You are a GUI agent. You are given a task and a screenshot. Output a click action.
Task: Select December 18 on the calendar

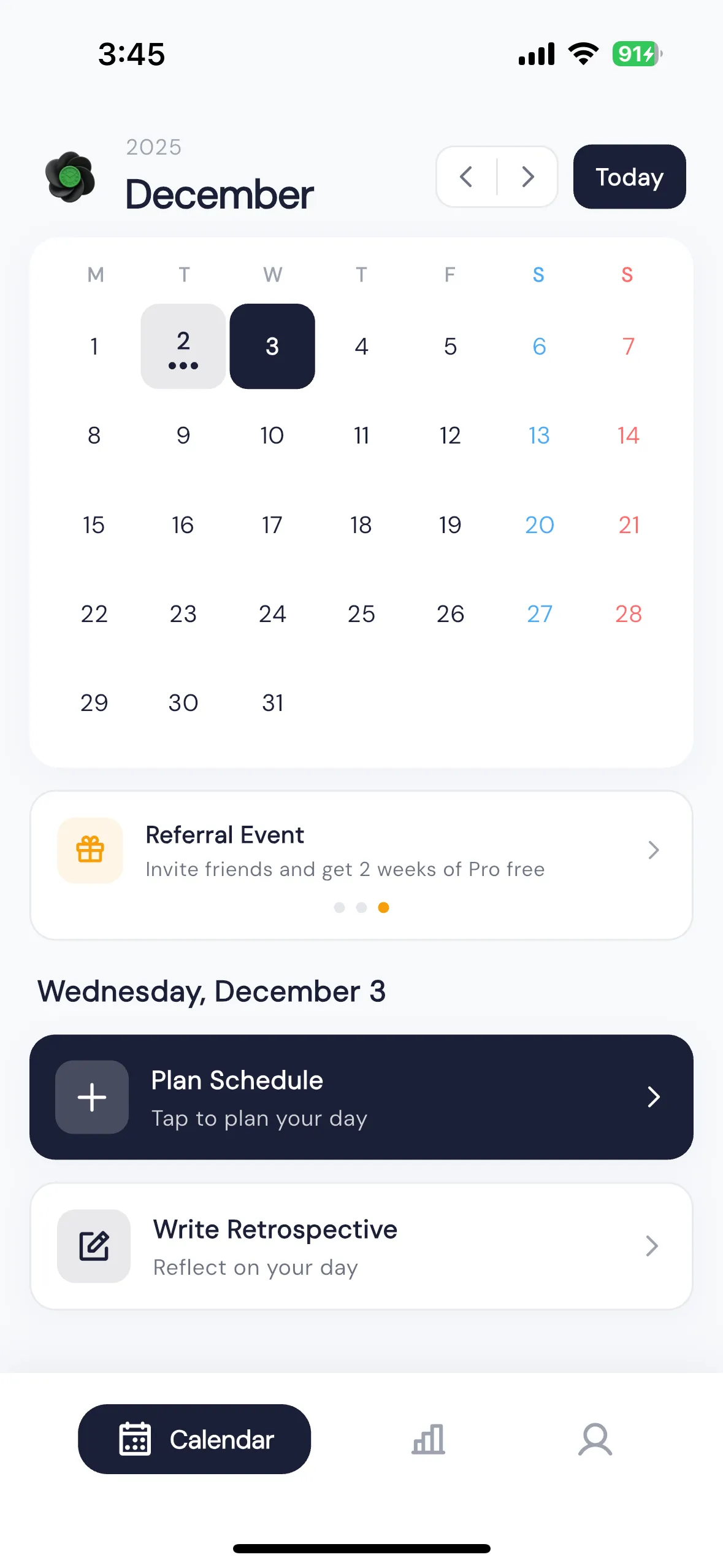tap(361, 525)
